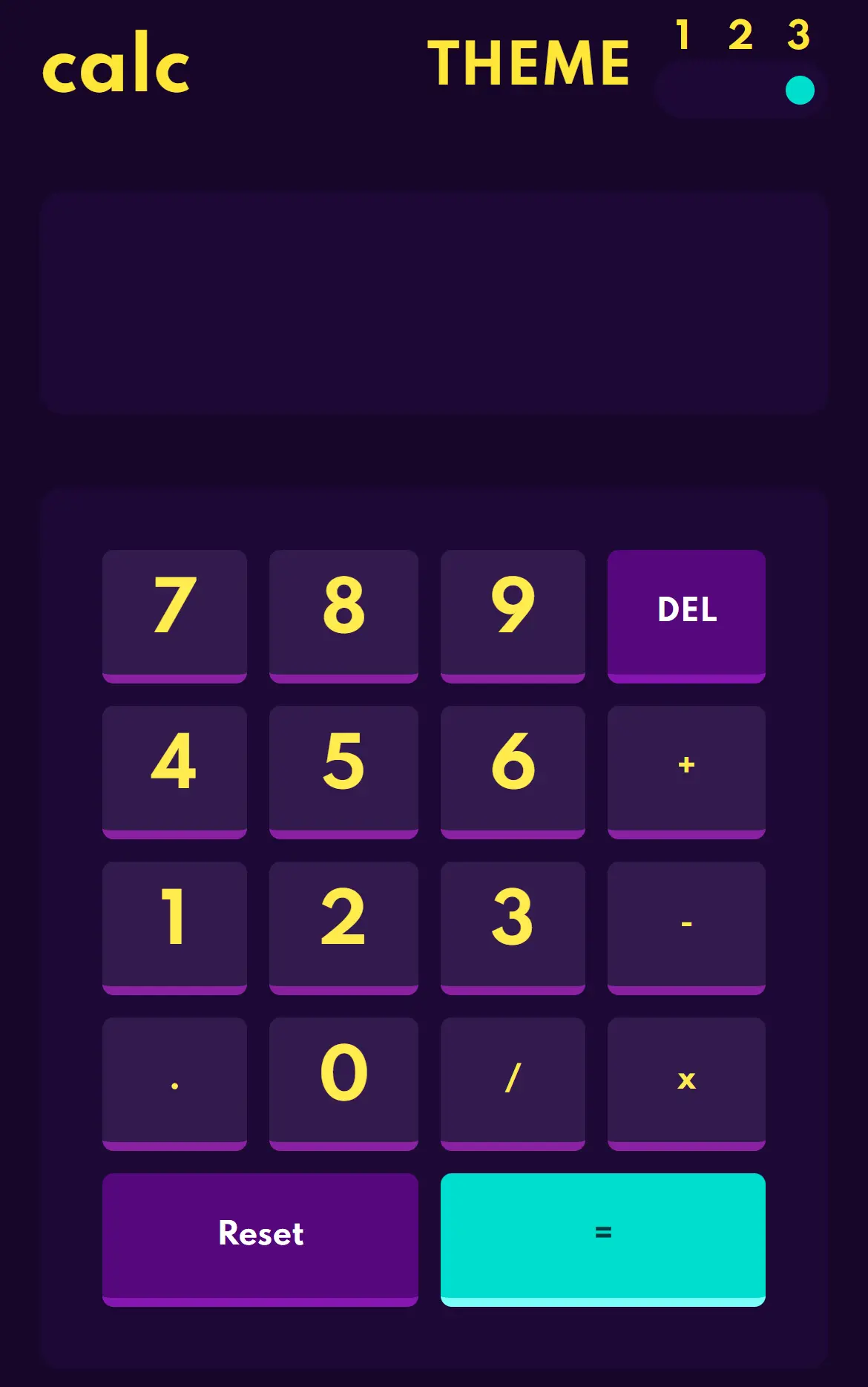Image resolution: width=868 pixels, height=1387 pixels.
Task: Delete the last digit with DEL
Action: point(686,613)
